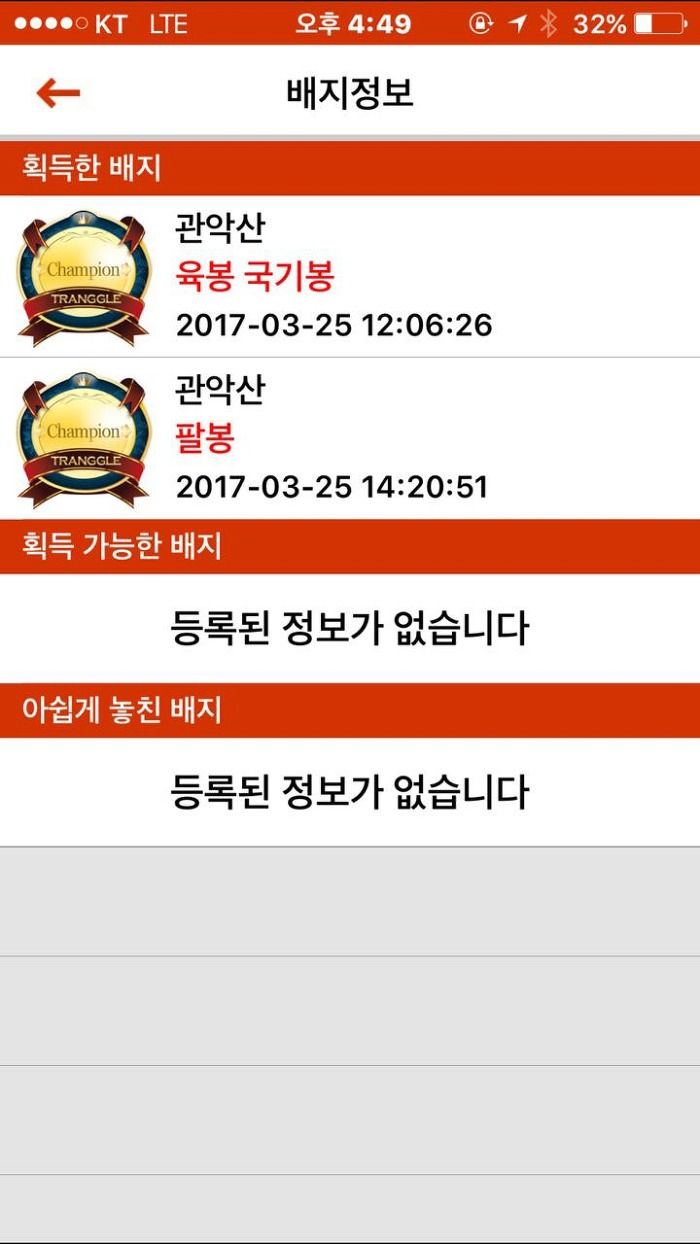Go back using the red arrow
Screen dimensions: 700x1244
click(58, 93)
